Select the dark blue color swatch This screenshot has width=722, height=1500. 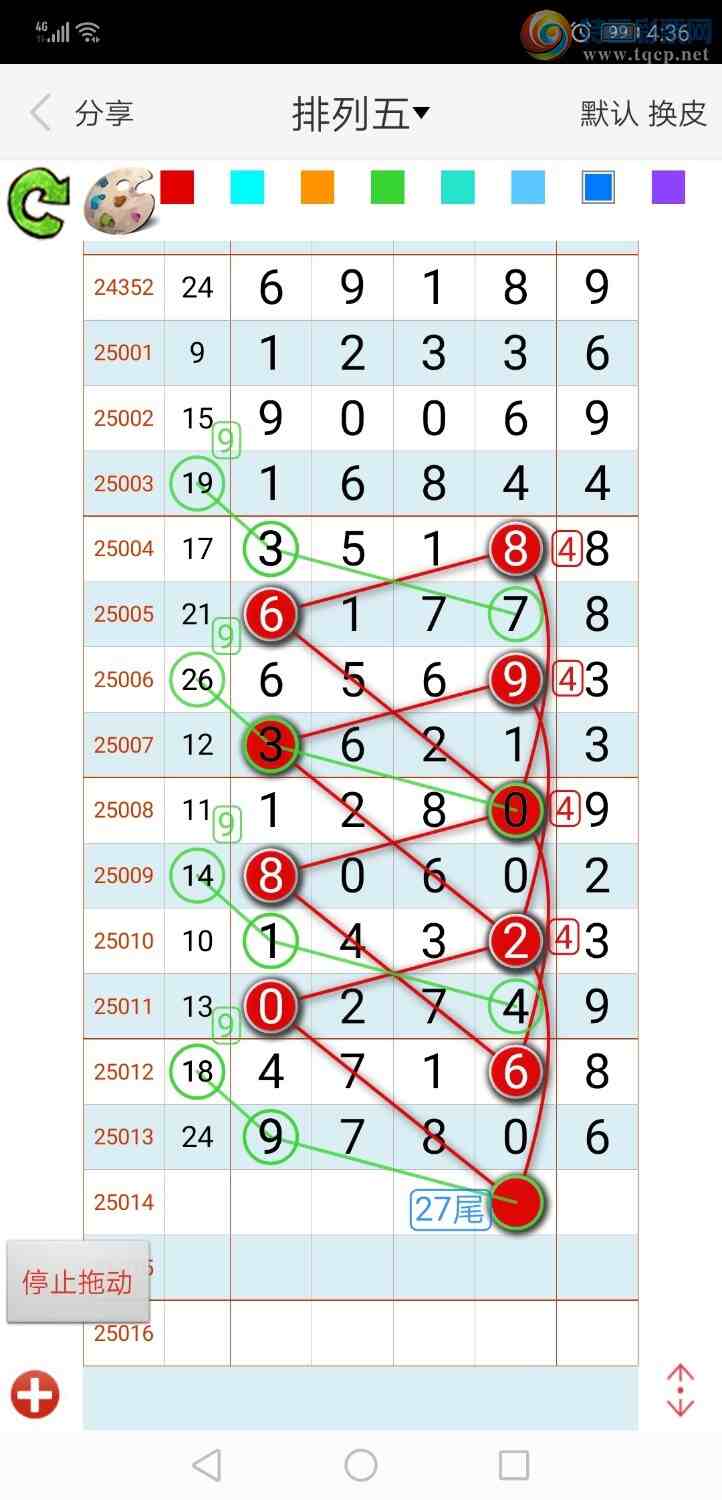pyautogui.click(x=598, y=187)
